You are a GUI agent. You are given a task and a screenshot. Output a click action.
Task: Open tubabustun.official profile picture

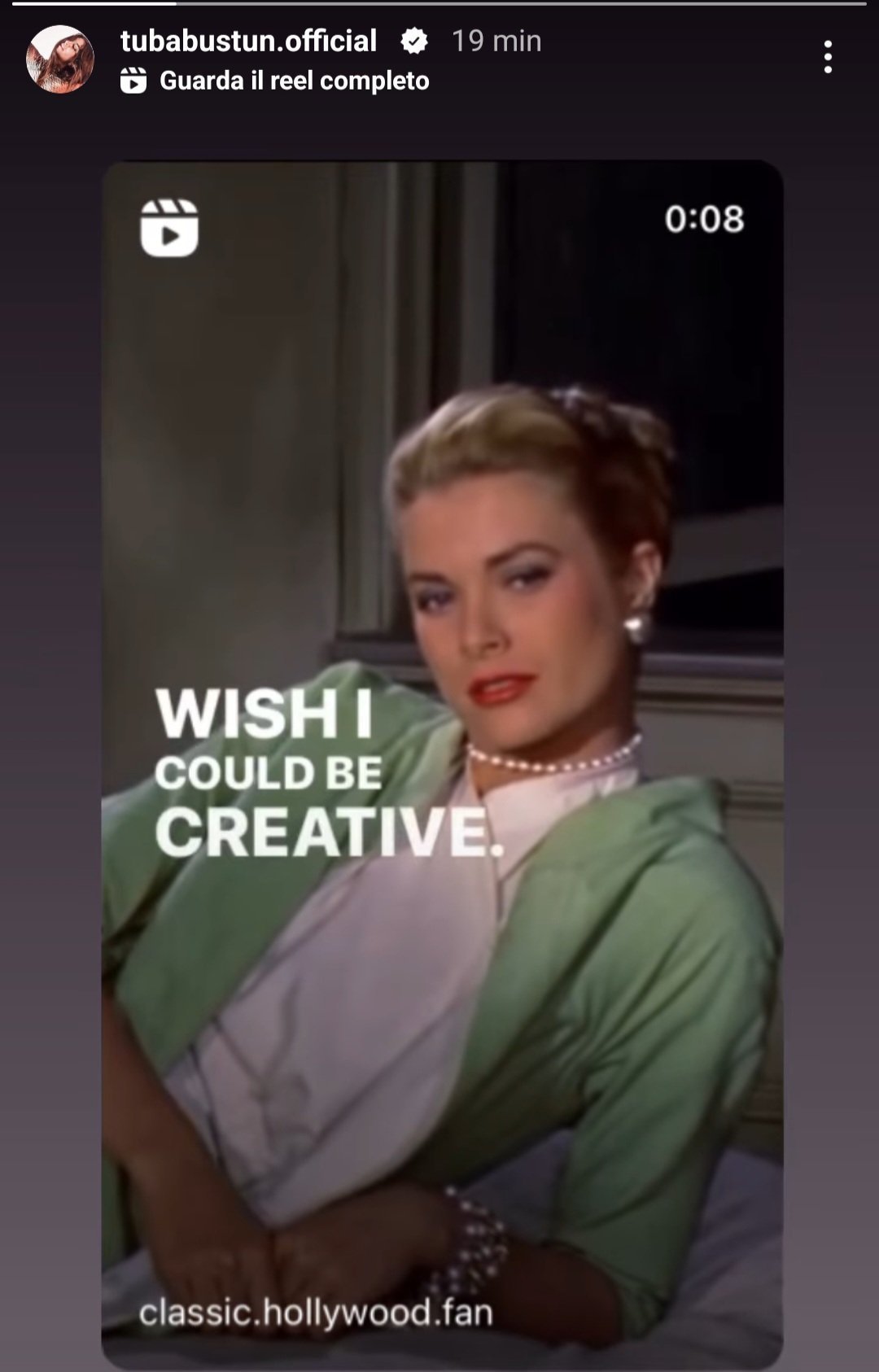(x=60, y=59)
